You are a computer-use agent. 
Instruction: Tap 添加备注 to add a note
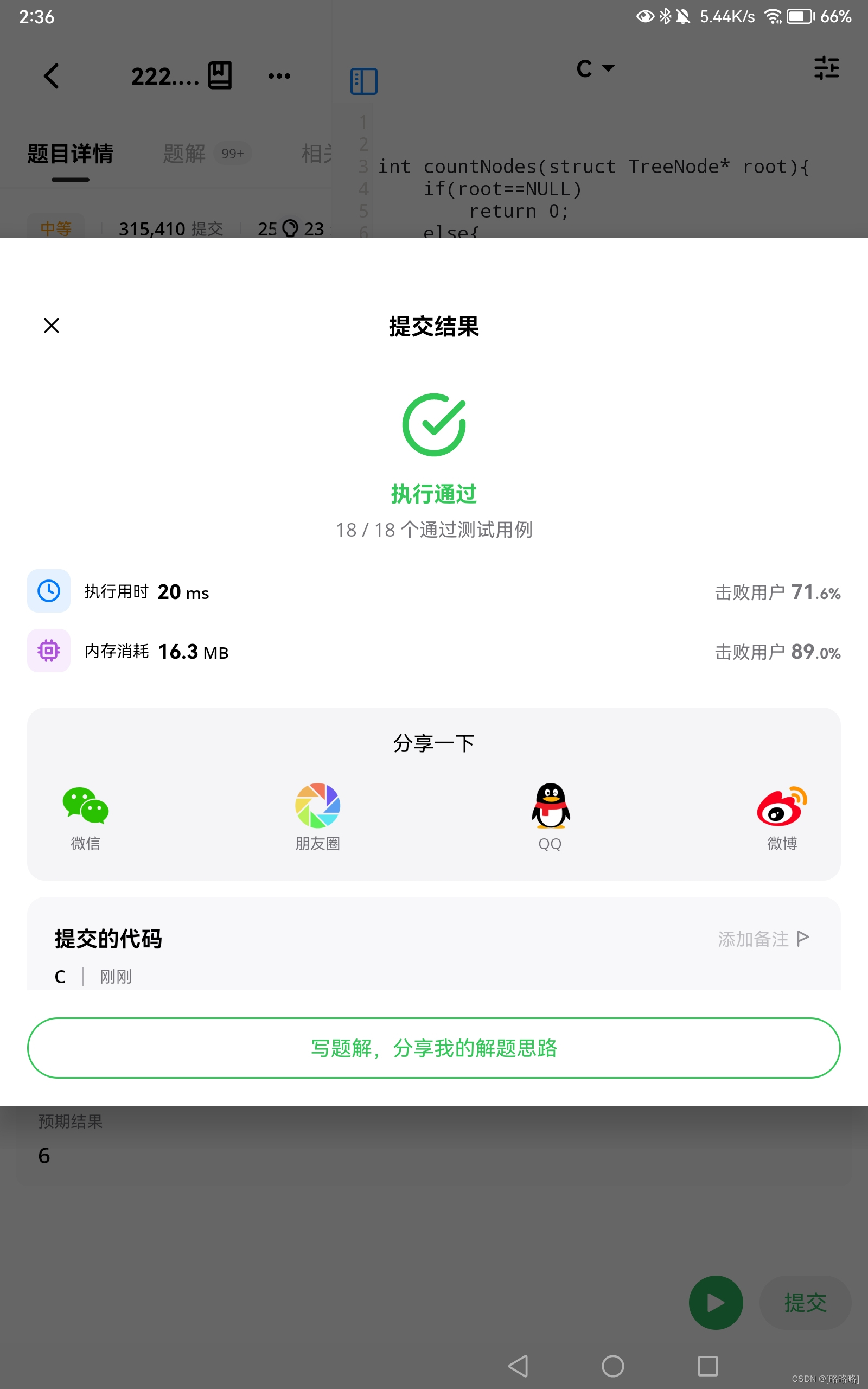pyautogui.click(x=762, y=939)
